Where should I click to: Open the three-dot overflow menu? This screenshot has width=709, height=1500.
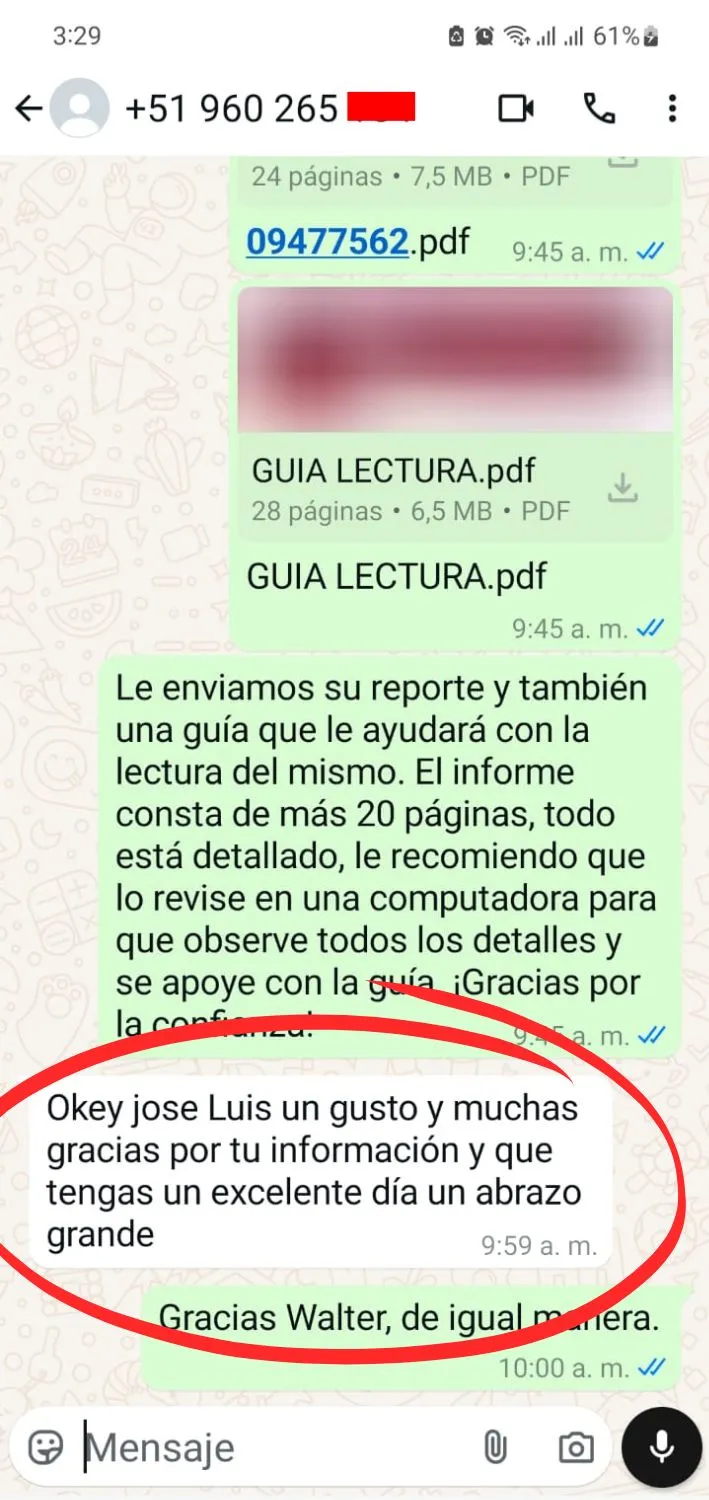click(x=673, y=108)
